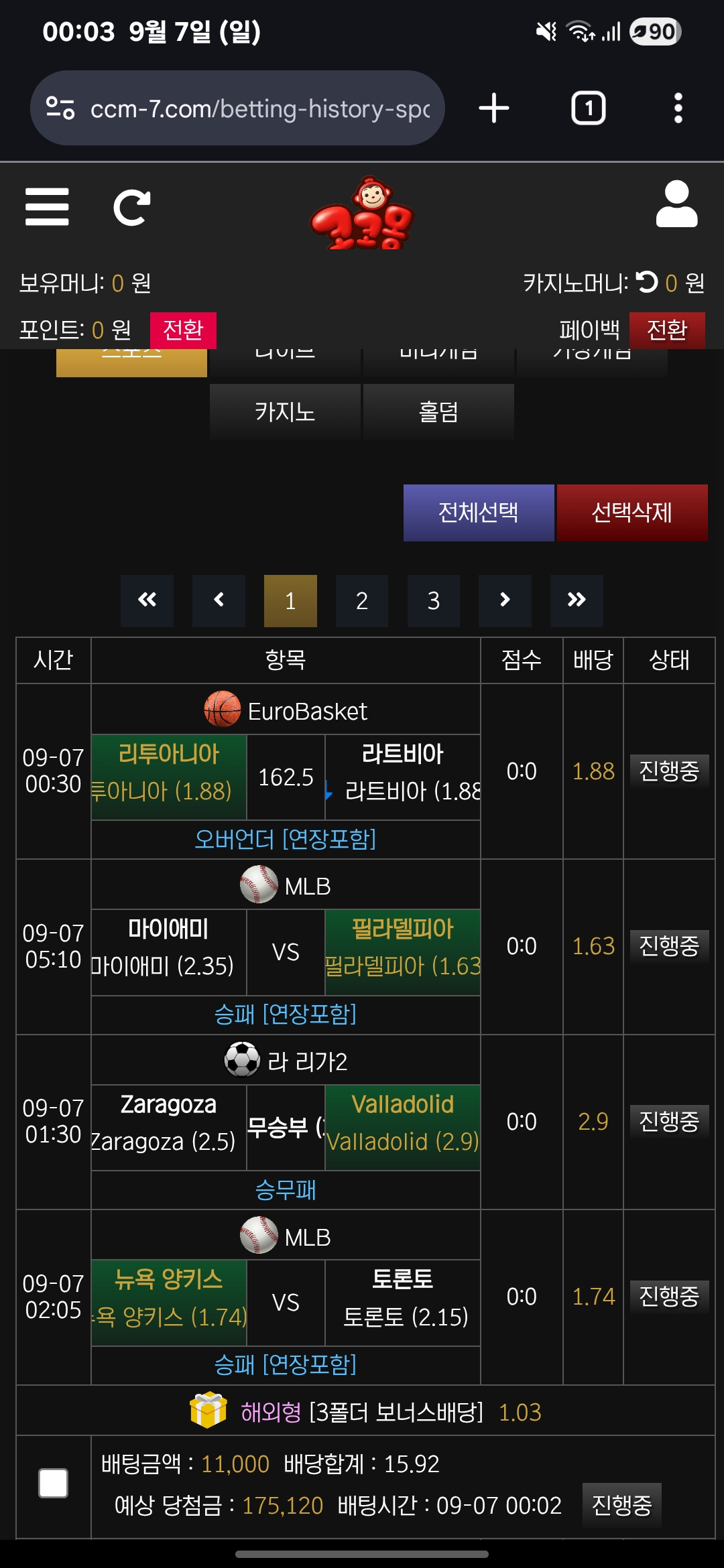Open the hamburger side menu

point(47,206)
